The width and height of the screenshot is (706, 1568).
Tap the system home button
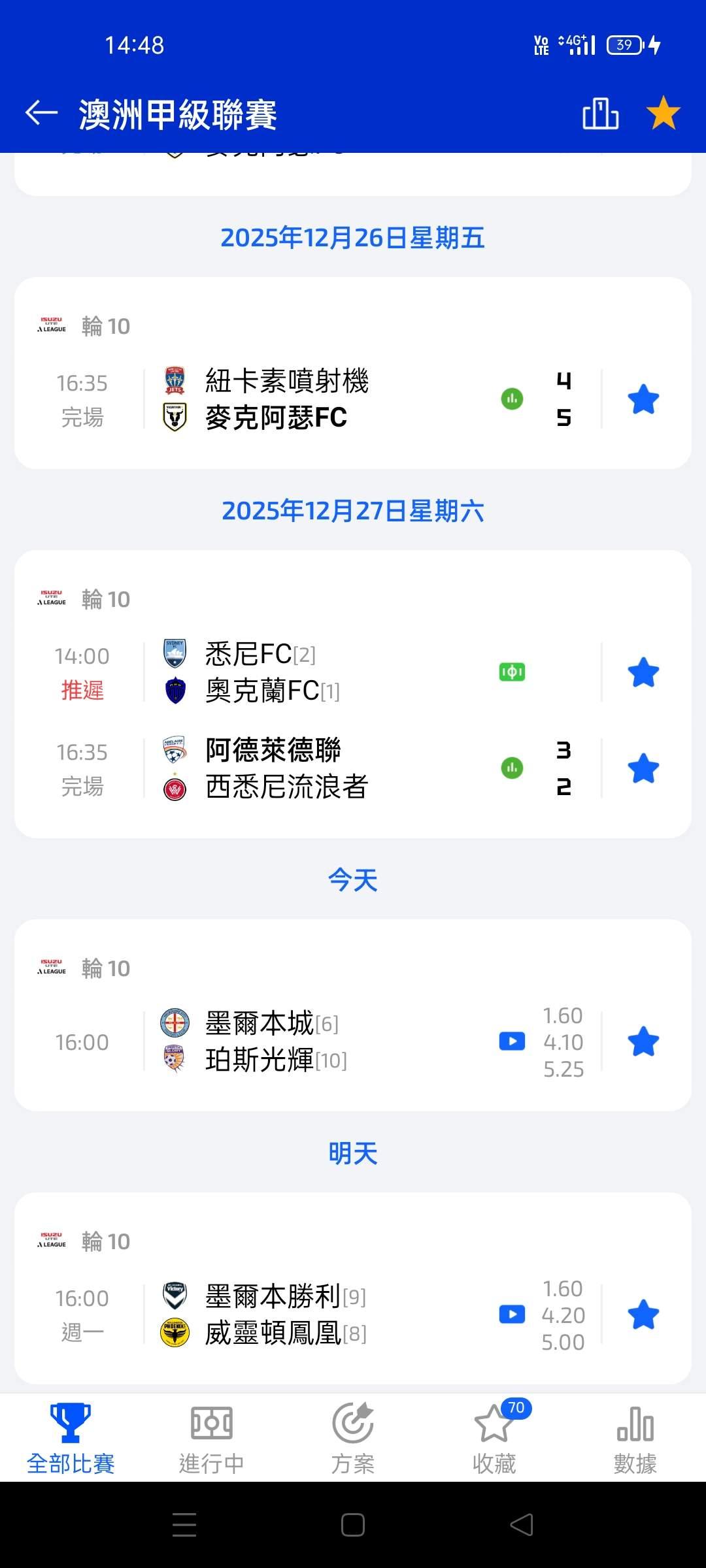coord(353,1525)
